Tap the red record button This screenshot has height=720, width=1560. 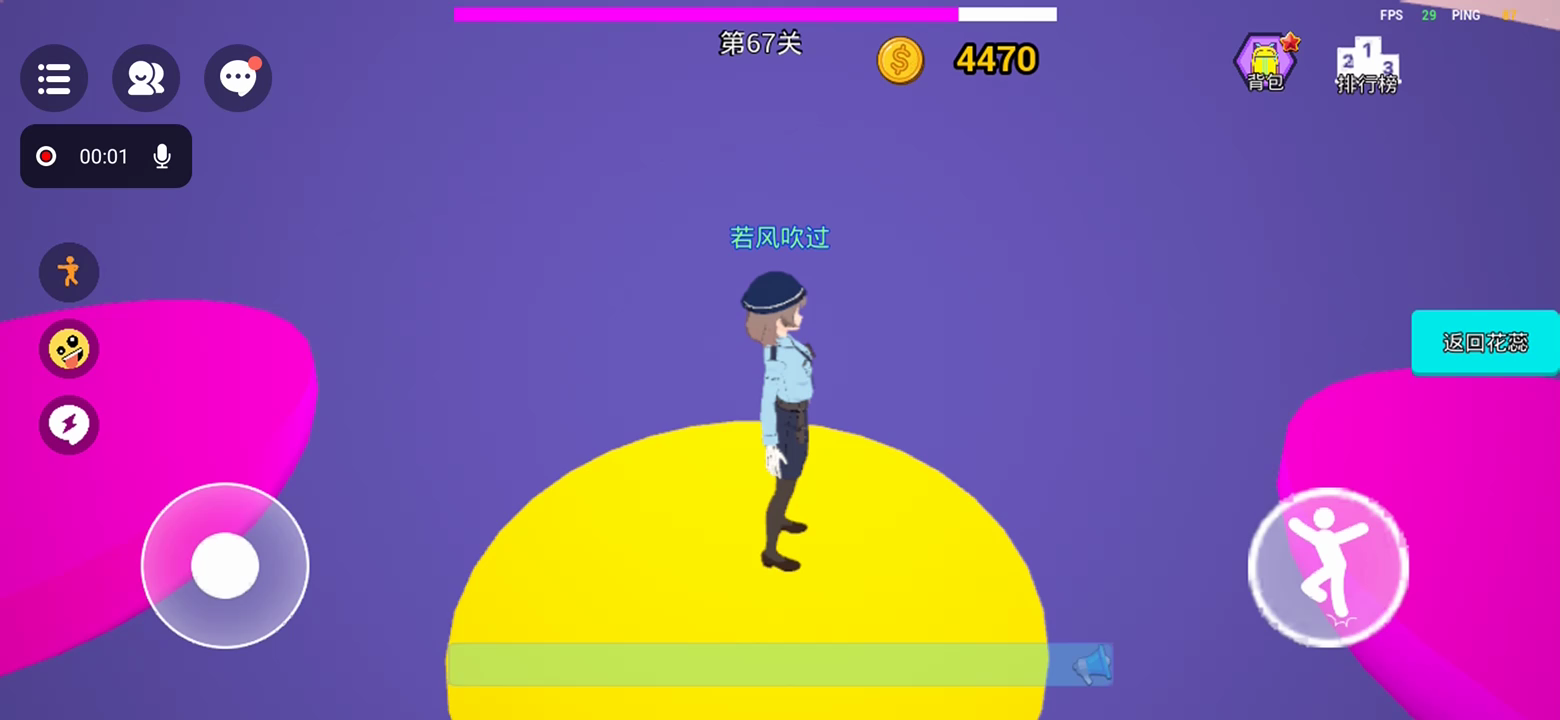pos(46,156)
